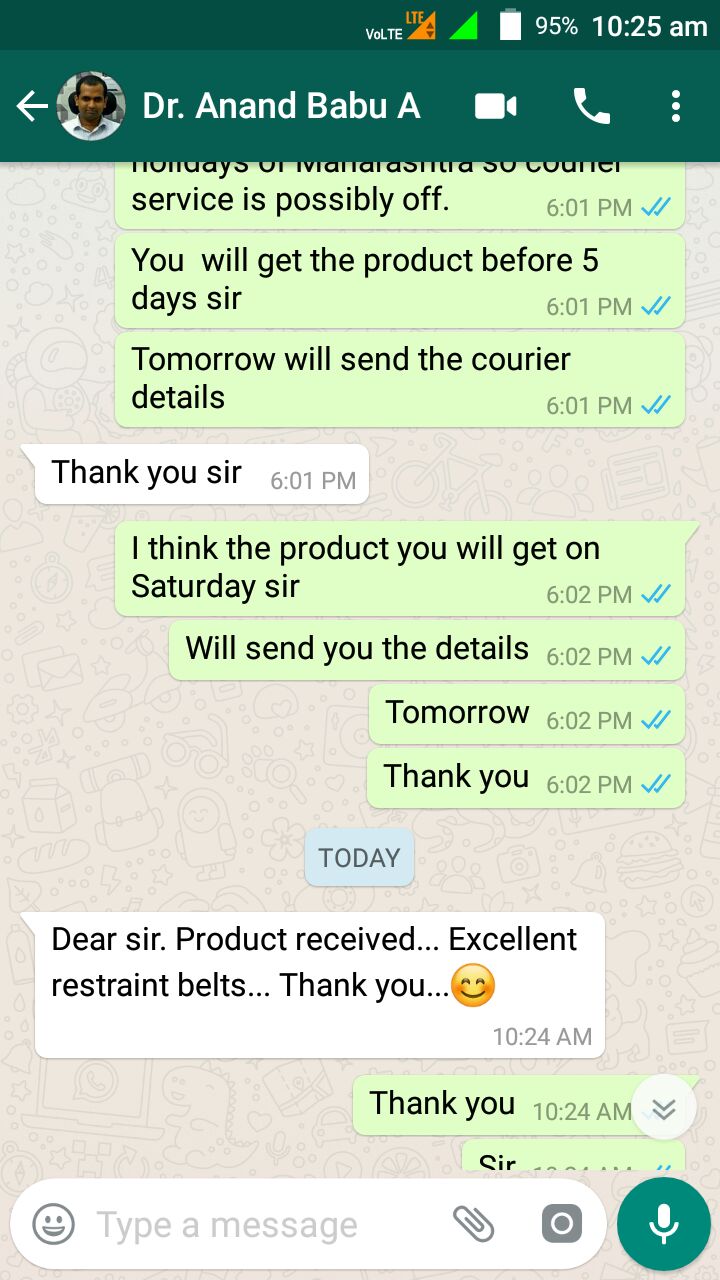Open the emoji picker
This screenshot has width=720, height=1280.
coord(54,1224)
